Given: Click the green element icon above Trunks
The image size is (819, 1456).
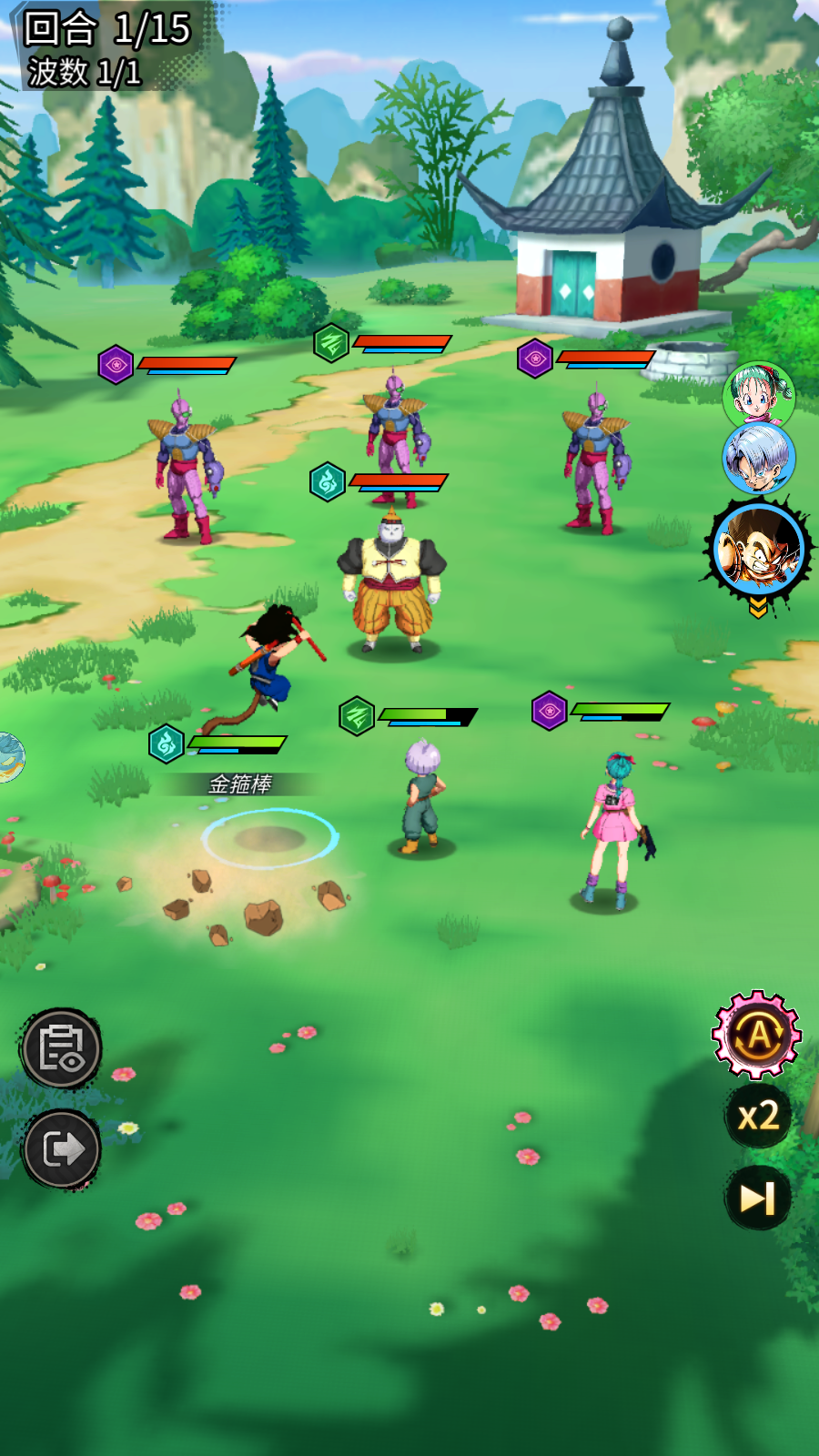Looking at the screenshot, I should point(357,713).
